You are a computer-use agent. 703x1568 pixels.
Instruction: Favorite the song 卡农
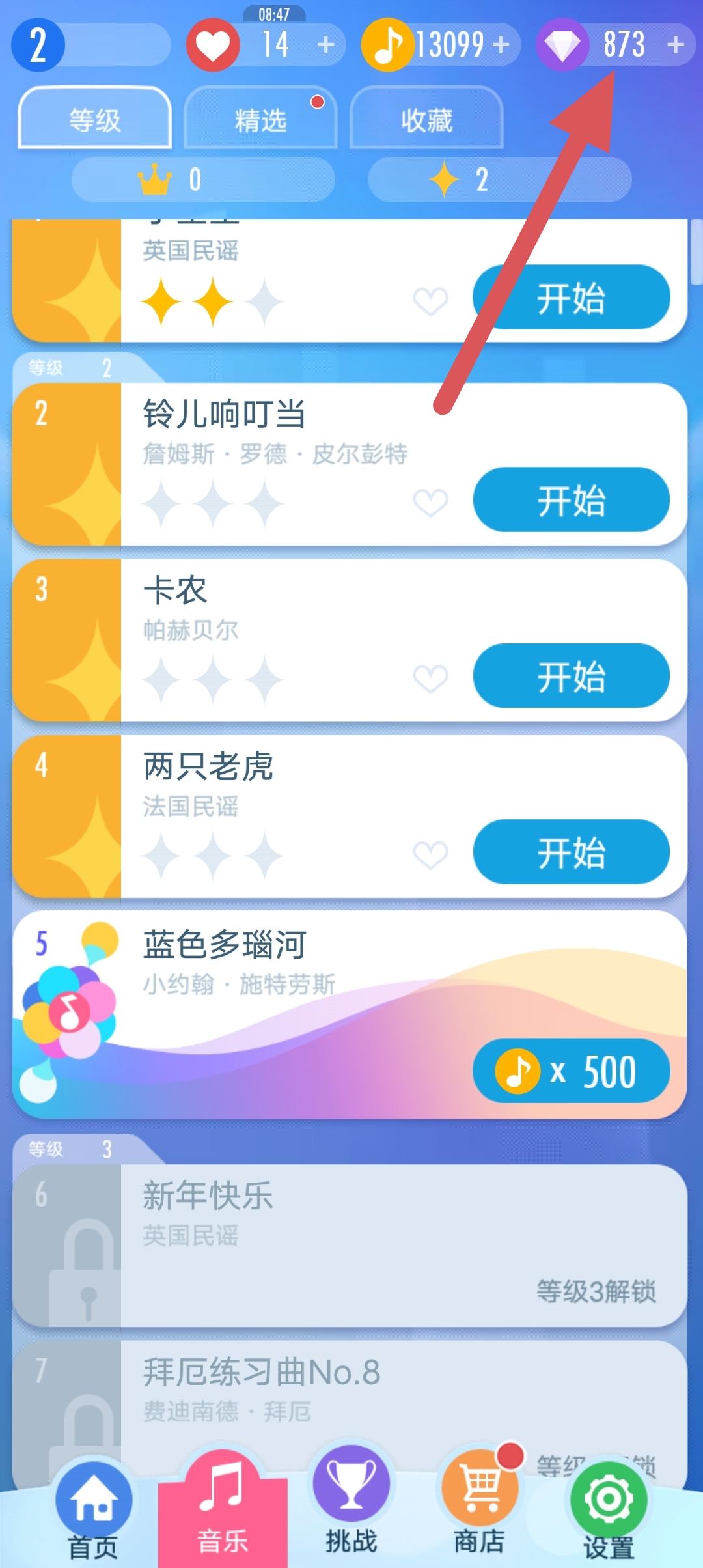pyautogui.click(x=430, y=679)
